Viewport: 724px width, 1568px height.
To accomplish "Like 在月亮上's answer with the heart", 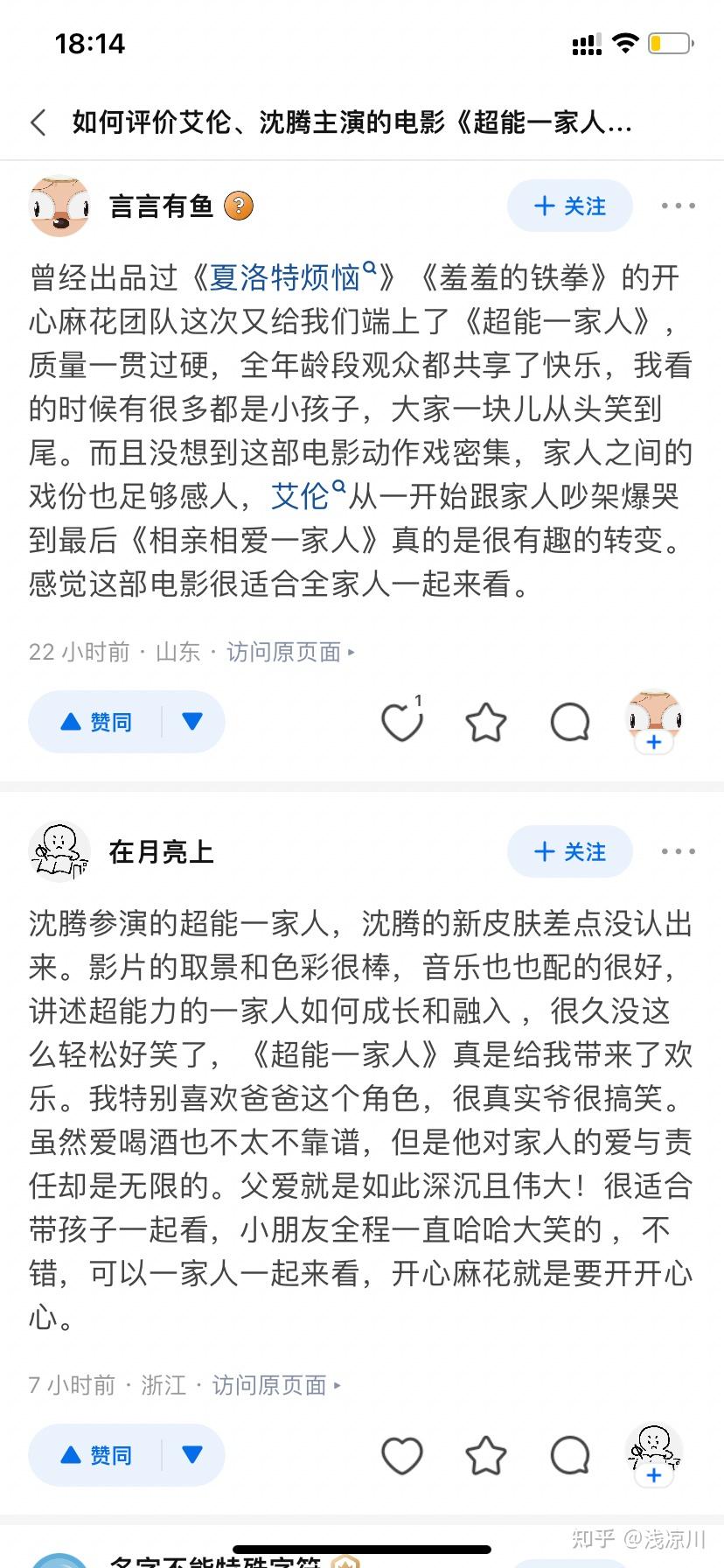I will pos(402,1456).
